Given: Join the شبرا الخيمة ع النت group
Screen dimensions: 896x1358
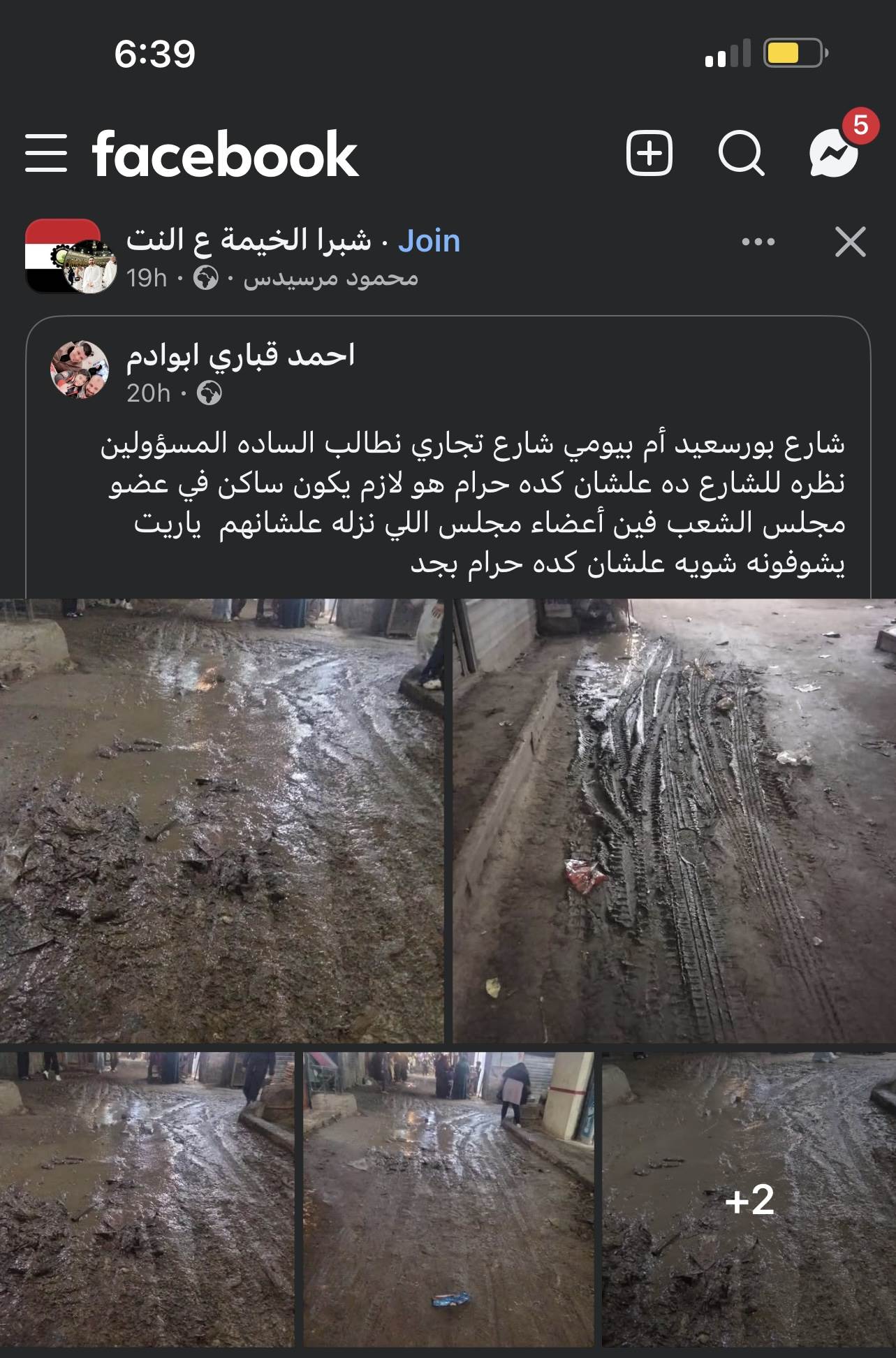Looking at the screenshot, I should (x=429, y=241).
